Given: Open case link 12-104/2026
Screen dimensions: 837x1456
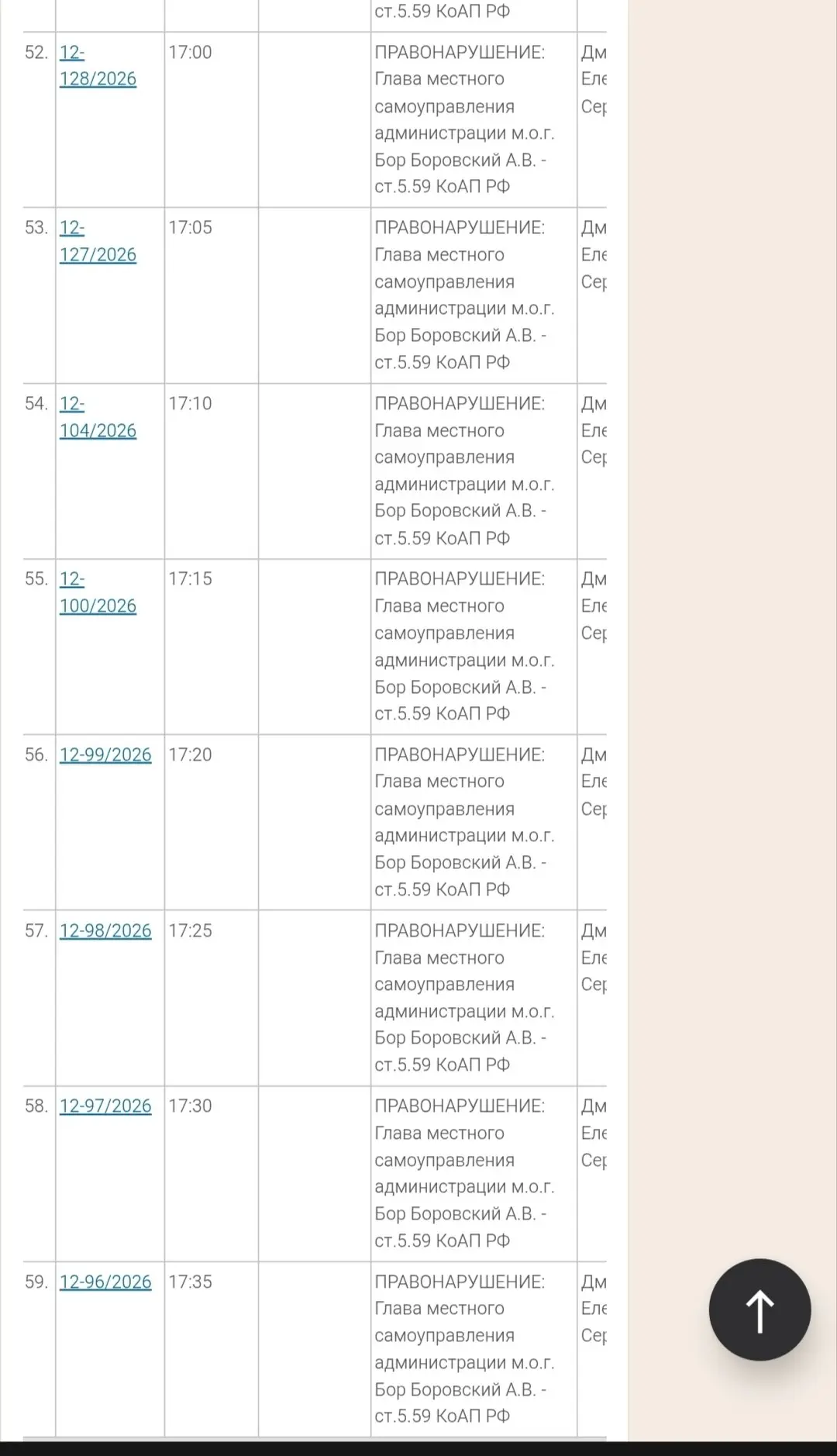Looking at the screenshot, I should click(x=98, y=417).
